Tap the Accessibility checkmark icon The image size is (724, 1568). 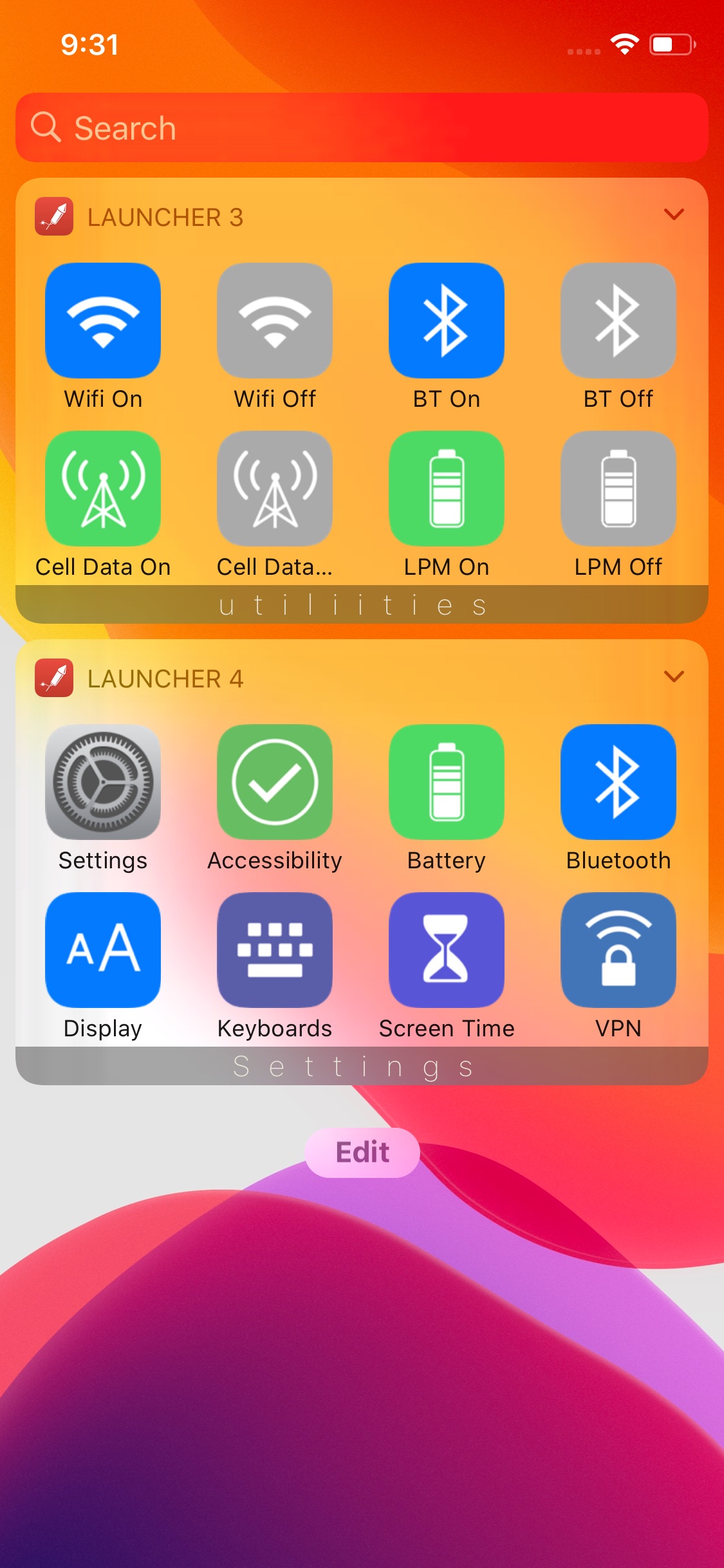tap(275, 783)
